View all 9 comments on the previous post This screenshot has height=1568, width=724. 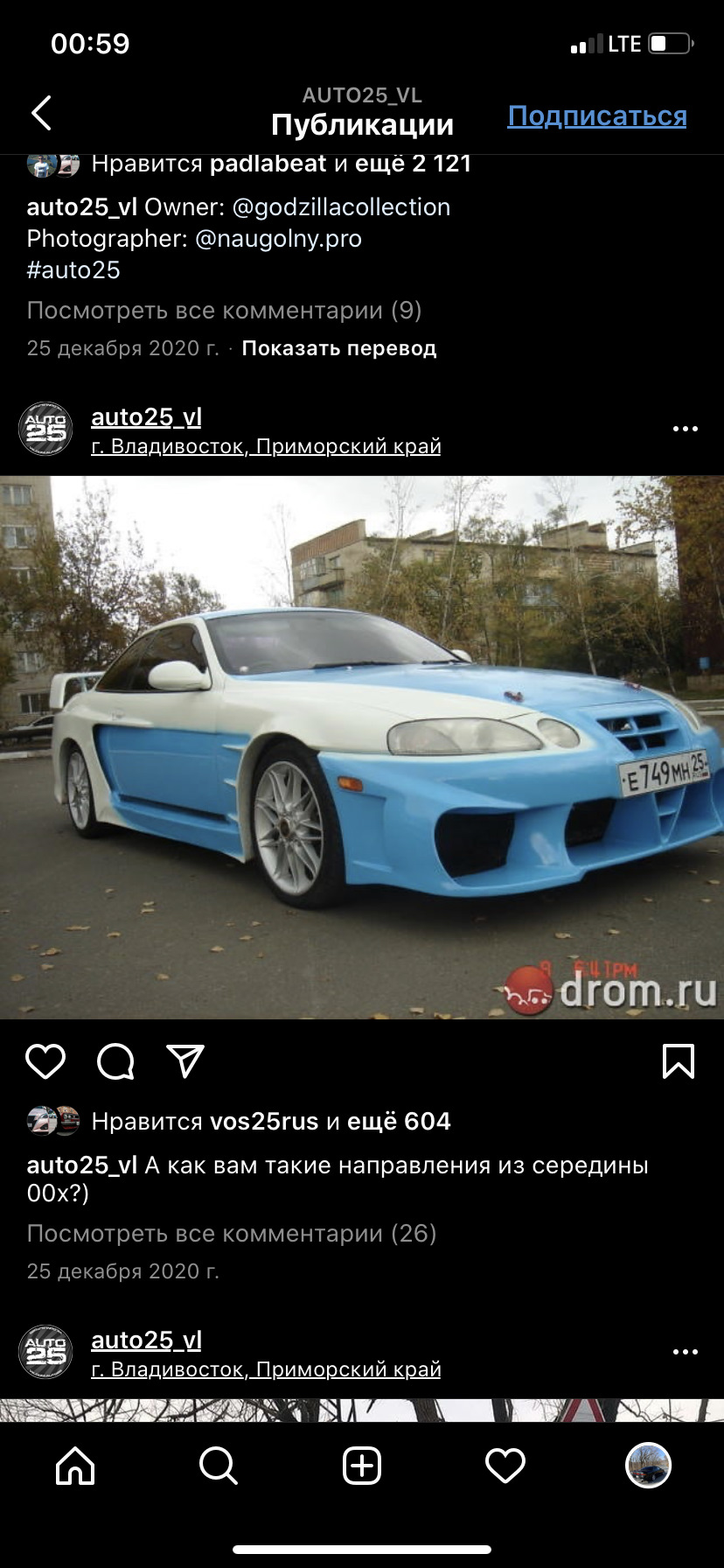pos(224,311)
